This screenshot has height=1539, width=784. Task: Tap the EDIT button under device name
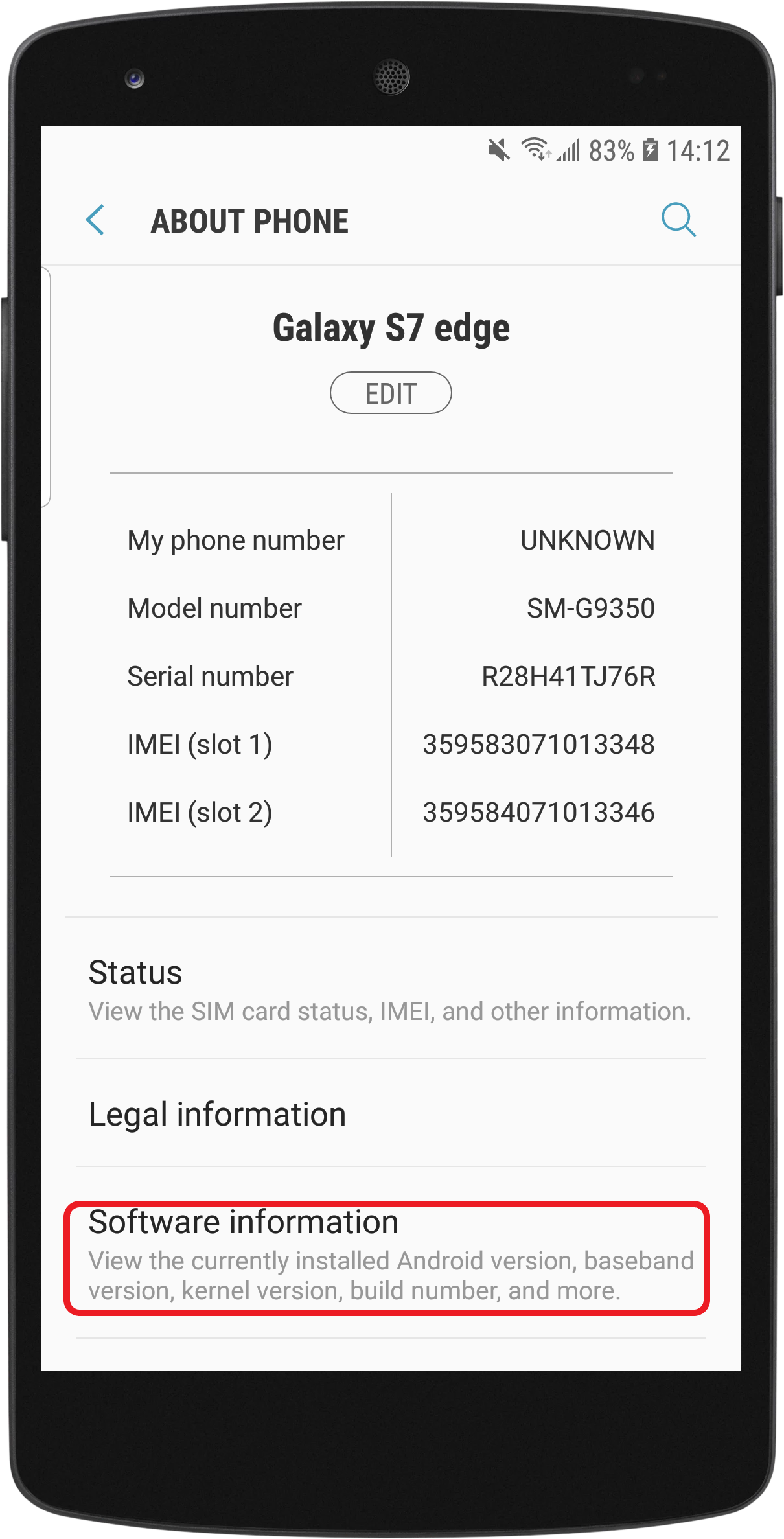point(391,393)
